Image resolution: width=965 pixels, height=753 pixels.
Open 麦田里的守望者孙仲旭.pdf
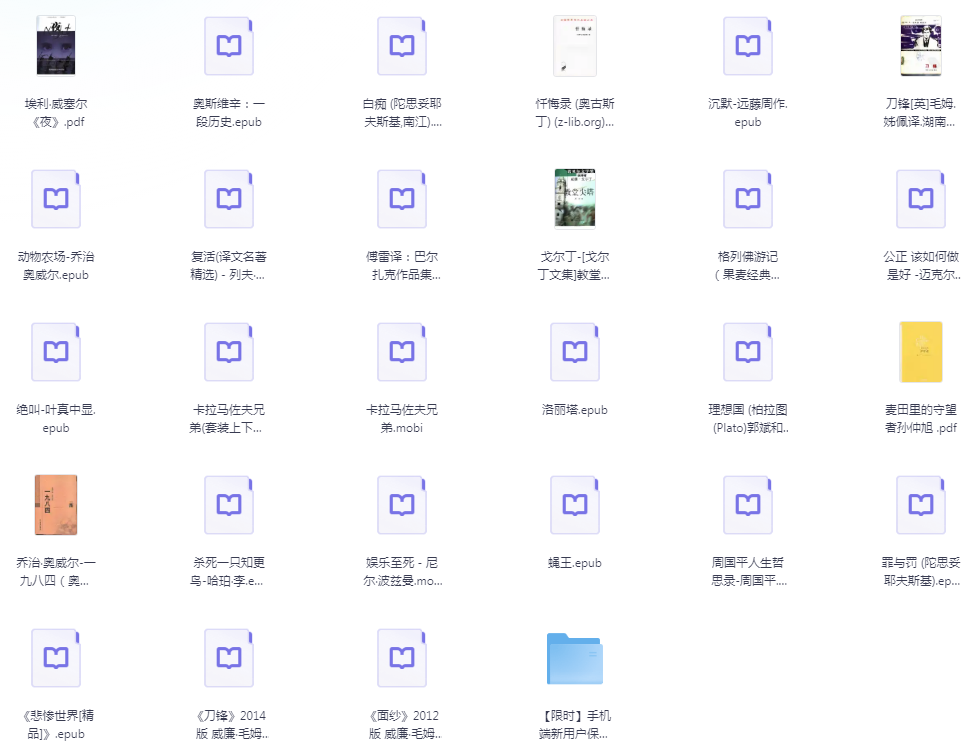pyautogui.click(x=921, y=352)
